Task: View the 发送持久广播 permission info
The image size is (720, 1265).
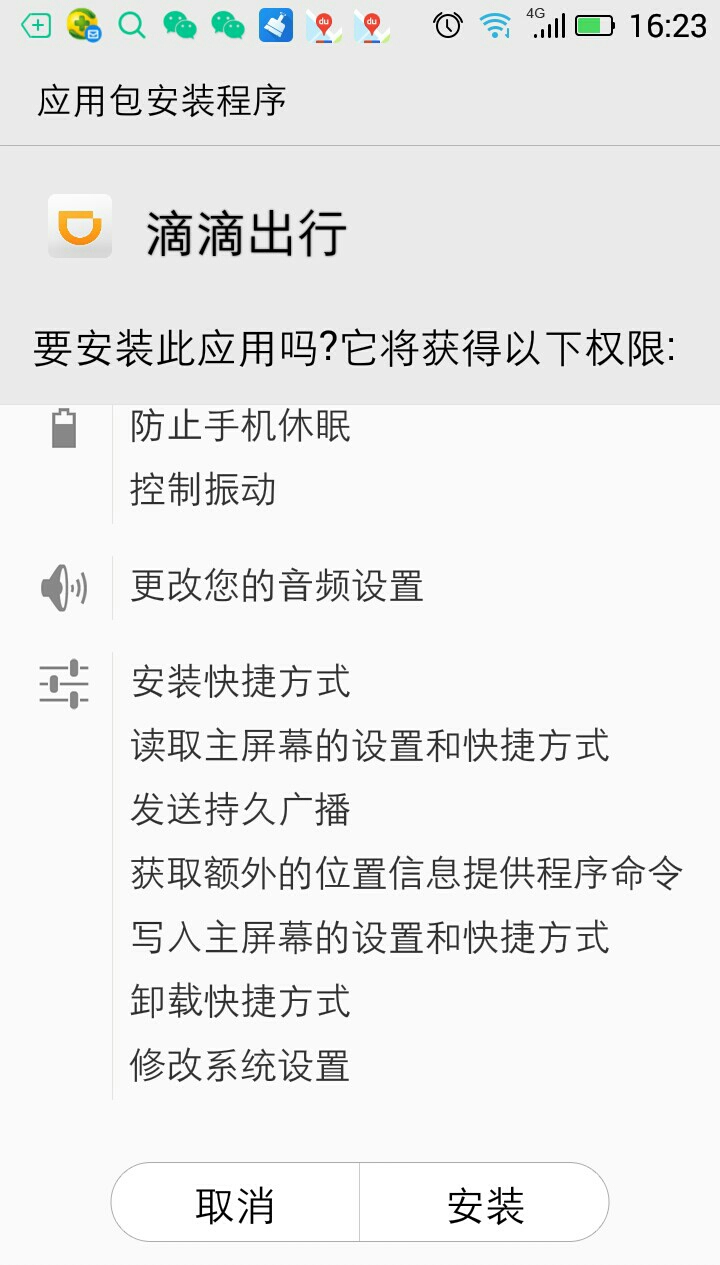Action: pyautogui.click(x=241, y=810)
